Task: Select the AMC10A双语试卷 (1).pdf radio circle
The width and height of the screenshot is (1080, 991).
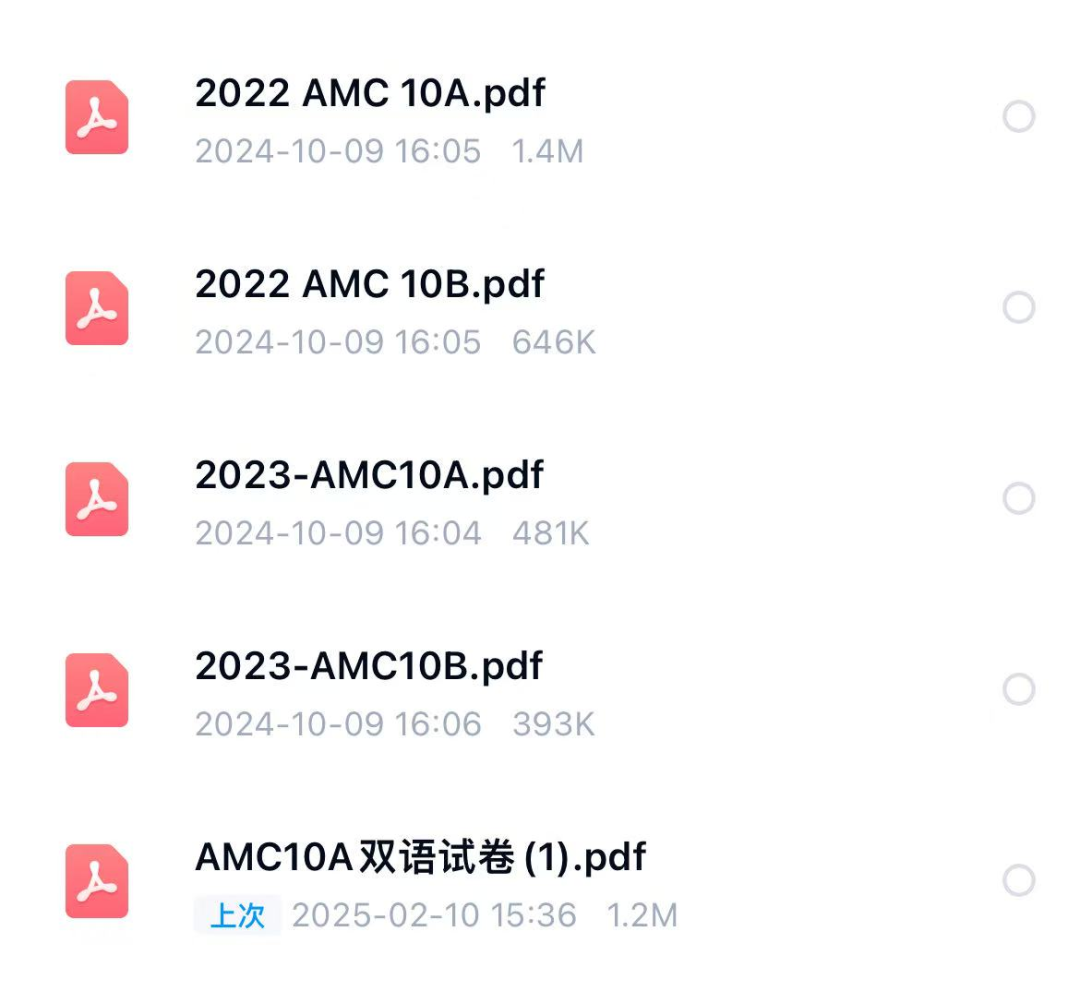Action: [x=1018, y=880]
